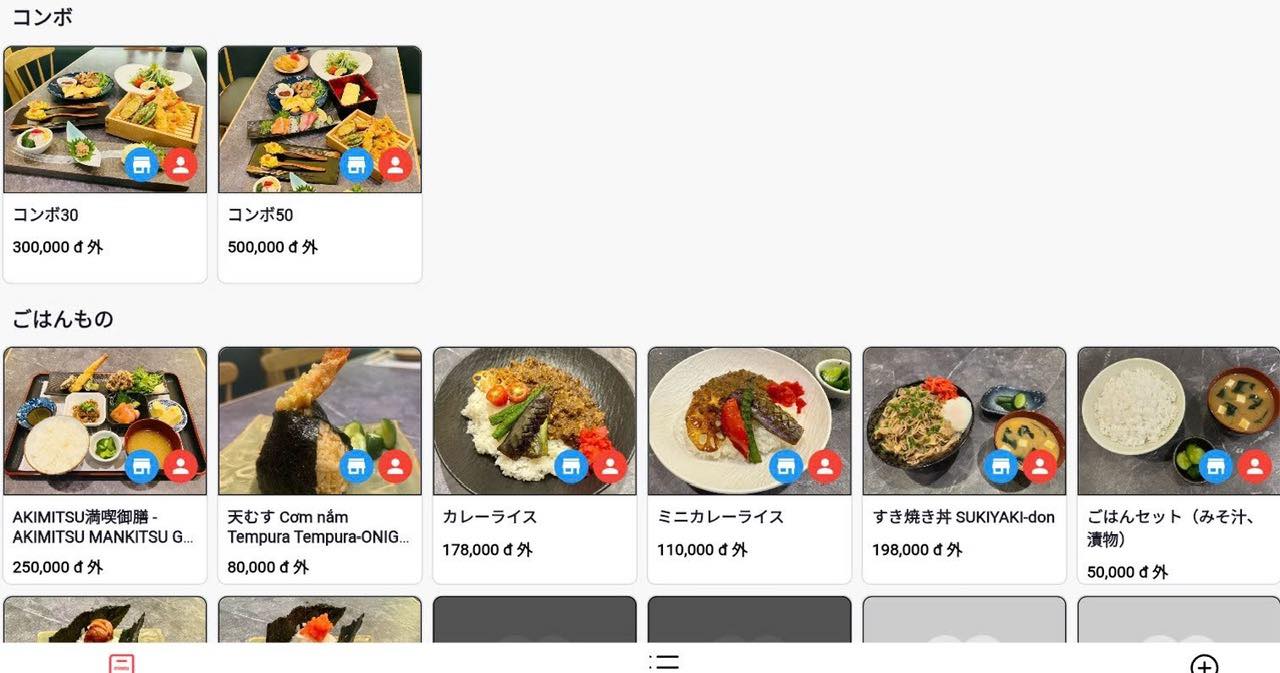The height and width of the screenshot is (673, 1280).
Task: Tap the red person icon on ミニカレーライス
Action: point(825,466)
